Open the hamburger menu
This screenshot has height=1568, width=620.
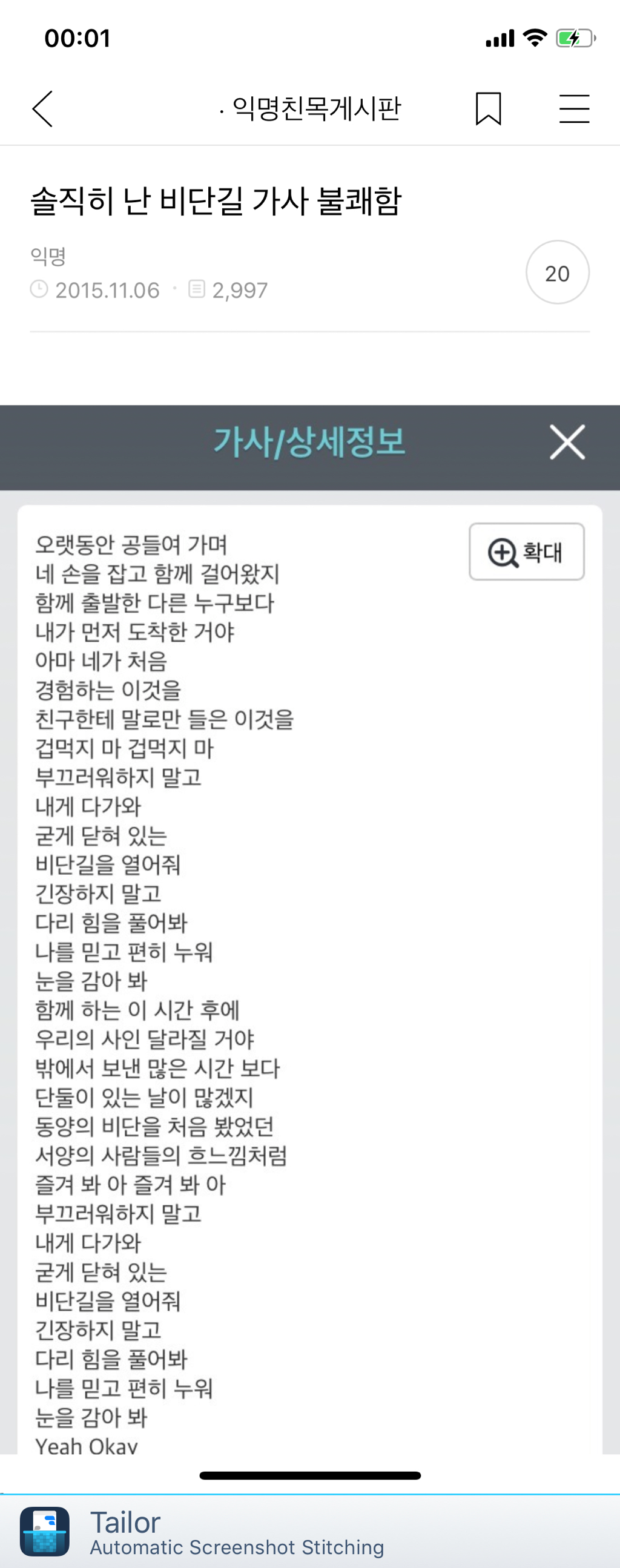coord(574,109)
